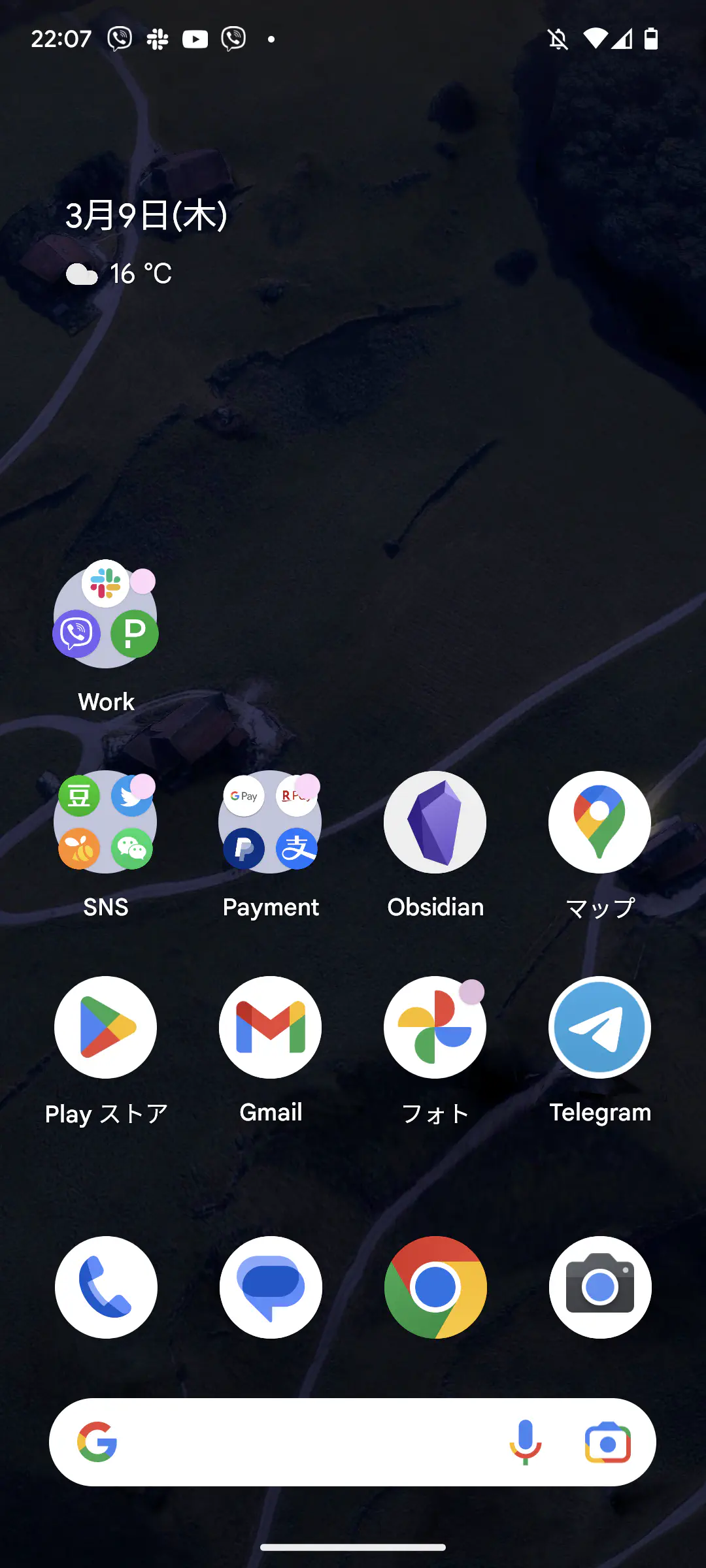Open the Camera app

(599, 1287)
